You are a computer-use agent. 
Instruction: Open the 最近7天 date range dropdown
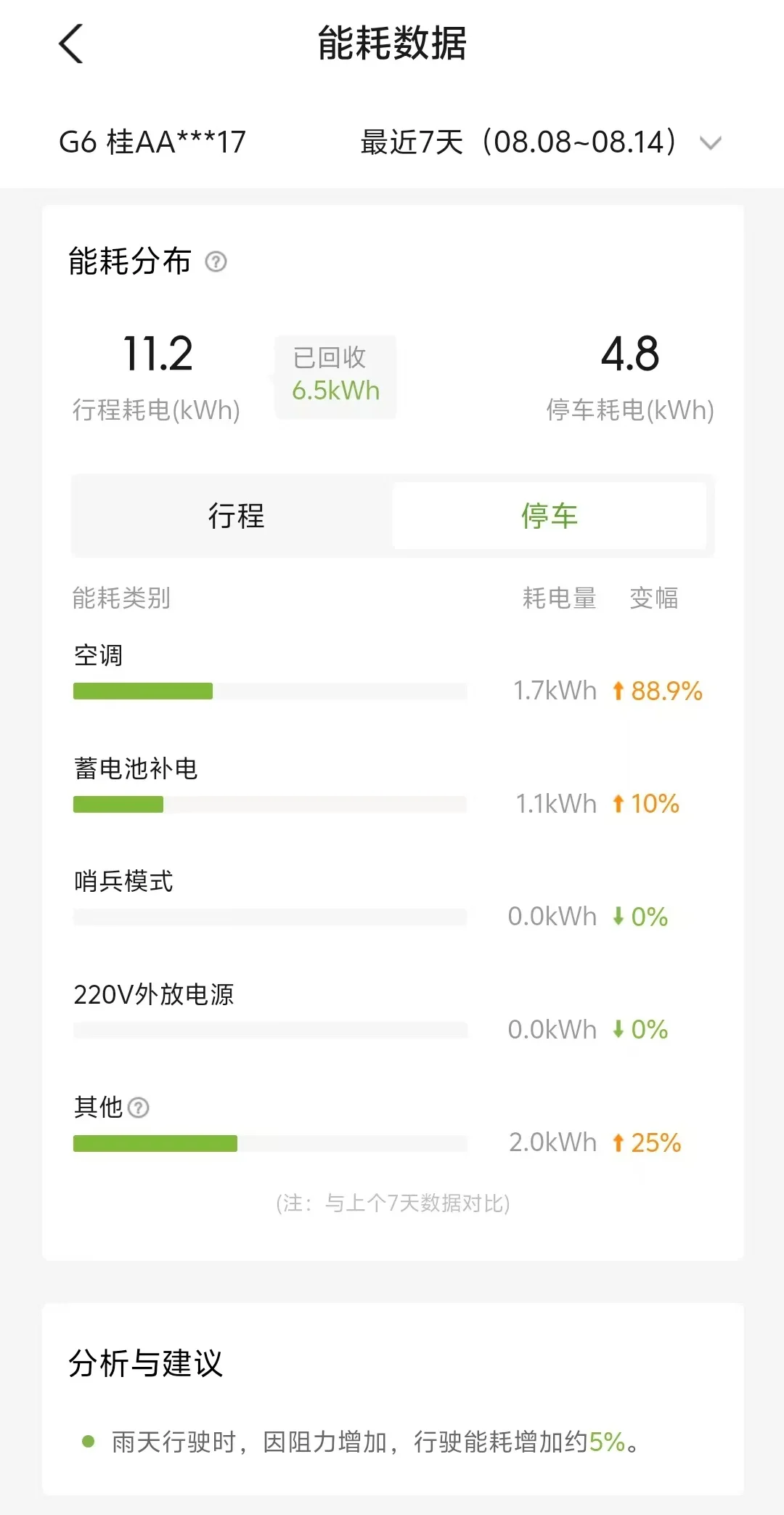coord(541,142)
